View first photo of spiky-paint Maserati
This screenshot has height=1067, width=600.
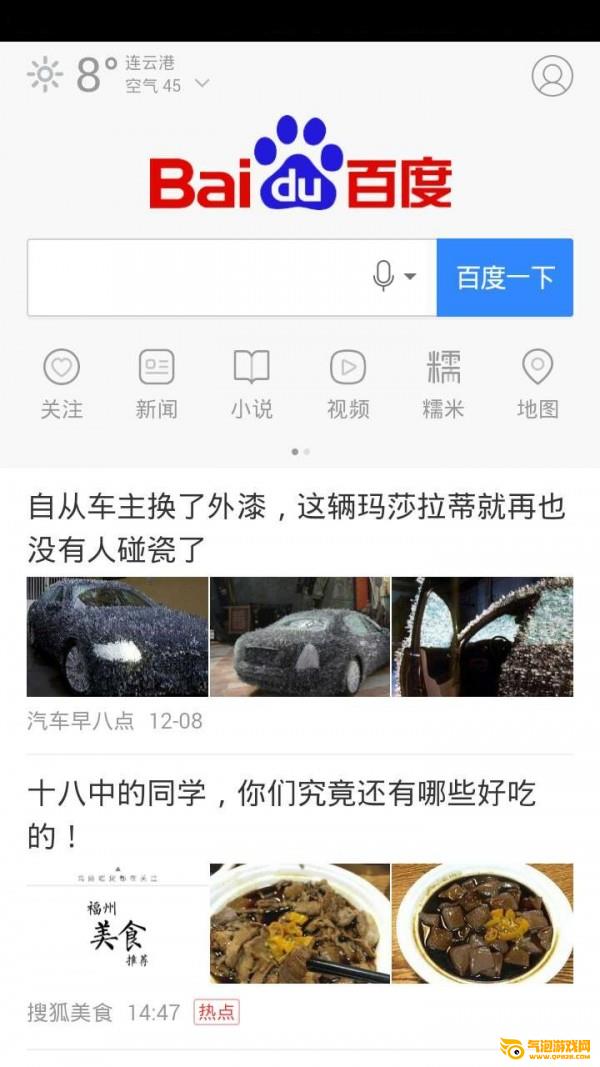pos(117,636)
